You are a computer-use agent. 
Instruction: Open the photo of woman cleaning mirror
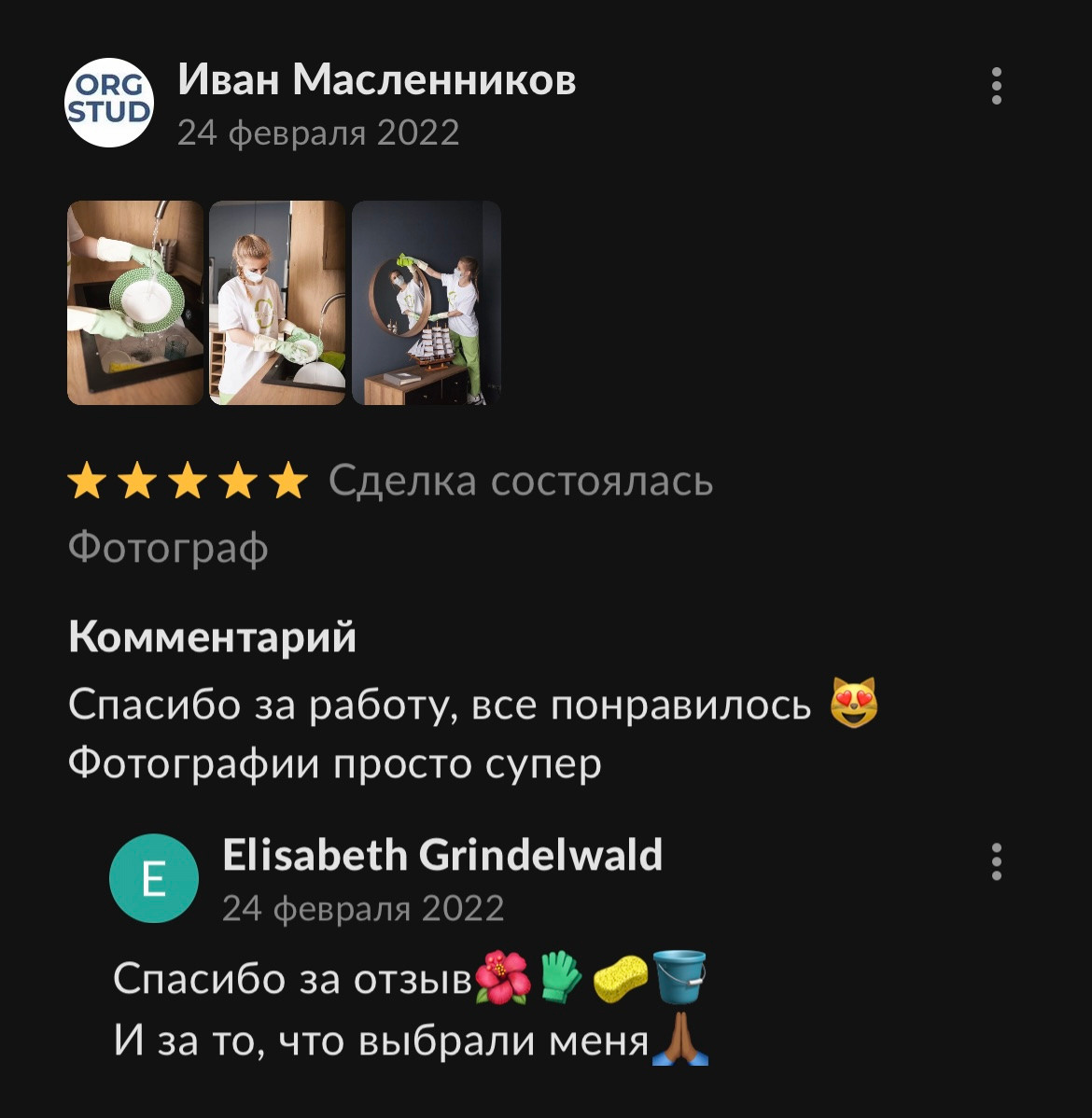coord(427,302)
